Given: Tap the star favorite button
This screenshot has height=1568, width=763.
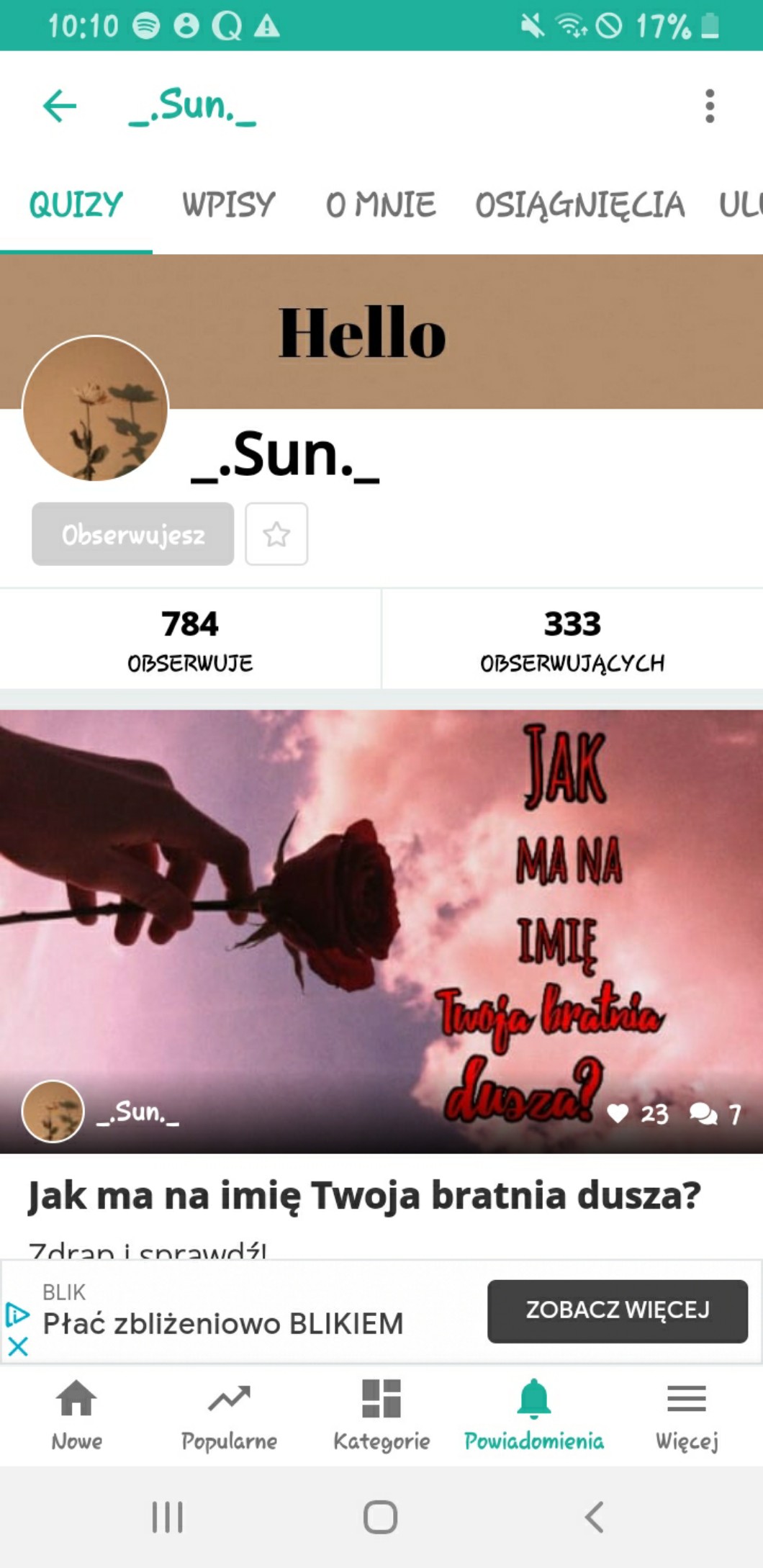Looking at the screenshot, I should 276,534.
